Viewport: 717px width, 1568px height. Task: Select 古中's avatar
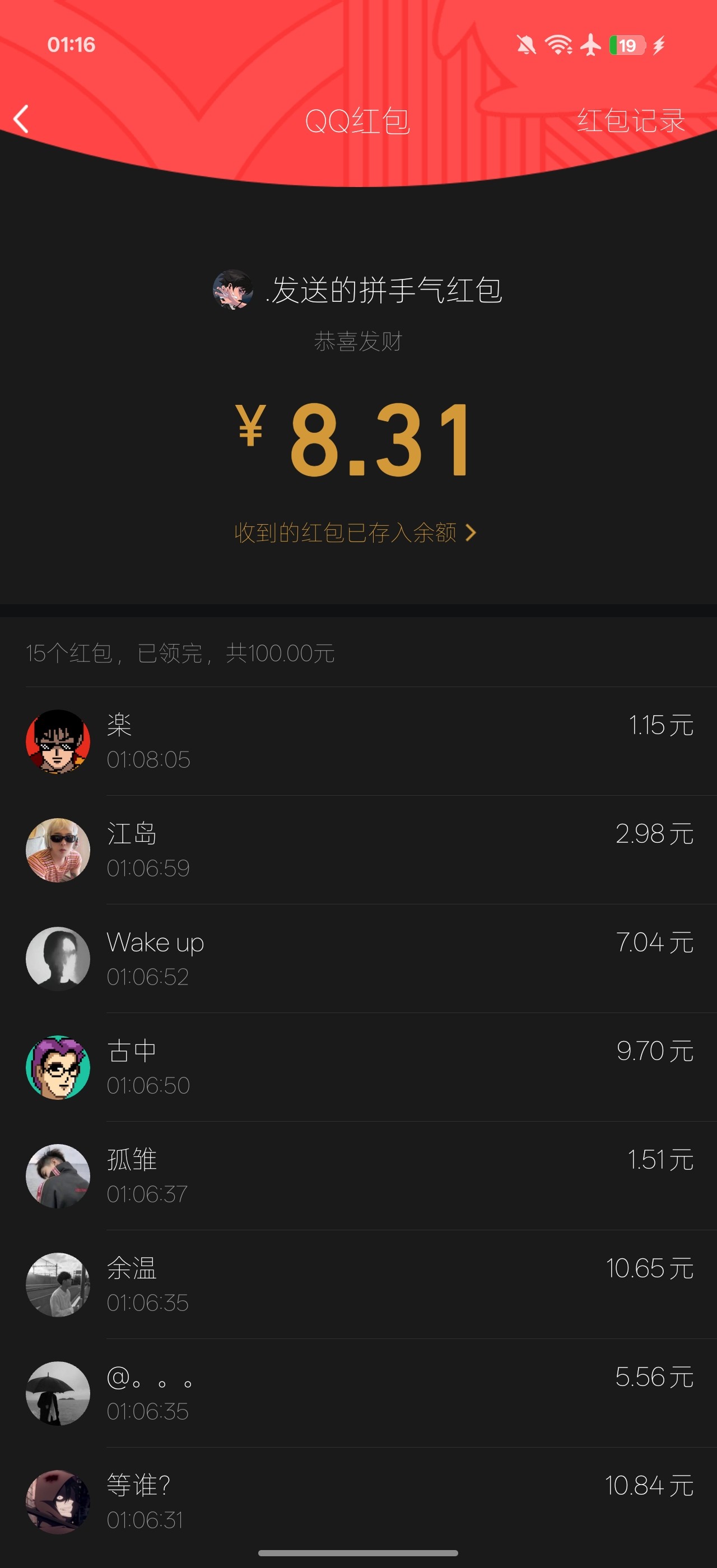58,1067
